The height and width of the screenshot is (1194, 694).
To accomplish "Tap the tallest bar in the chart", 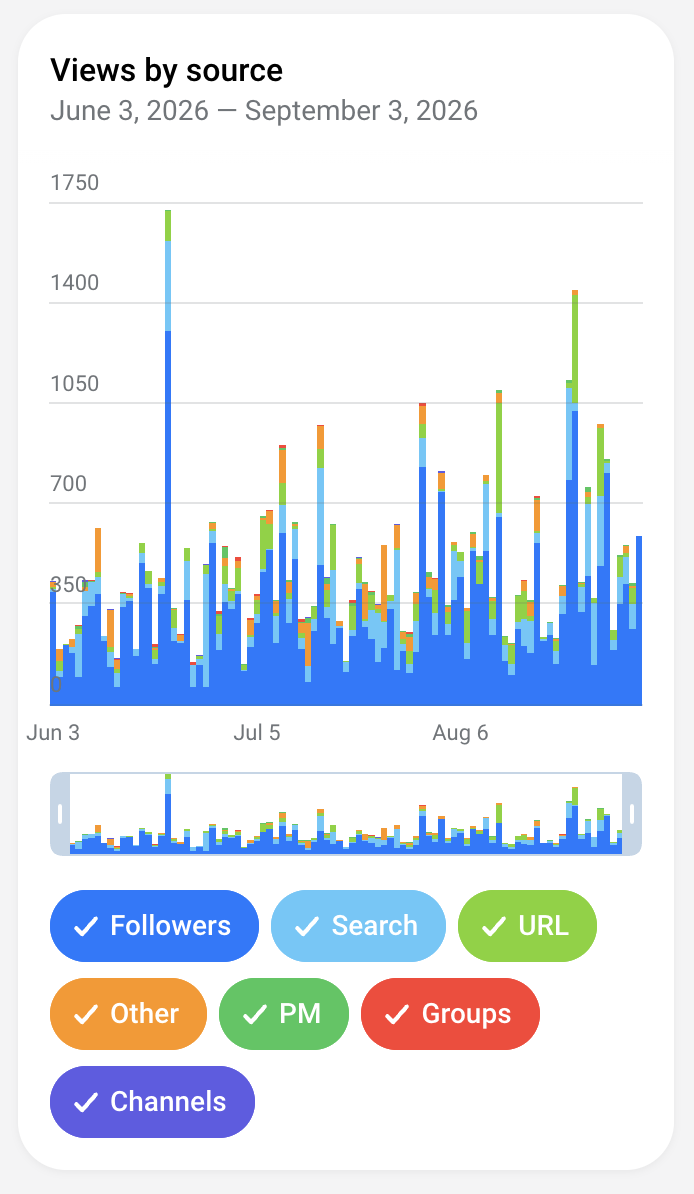I will tap(168, 458).
